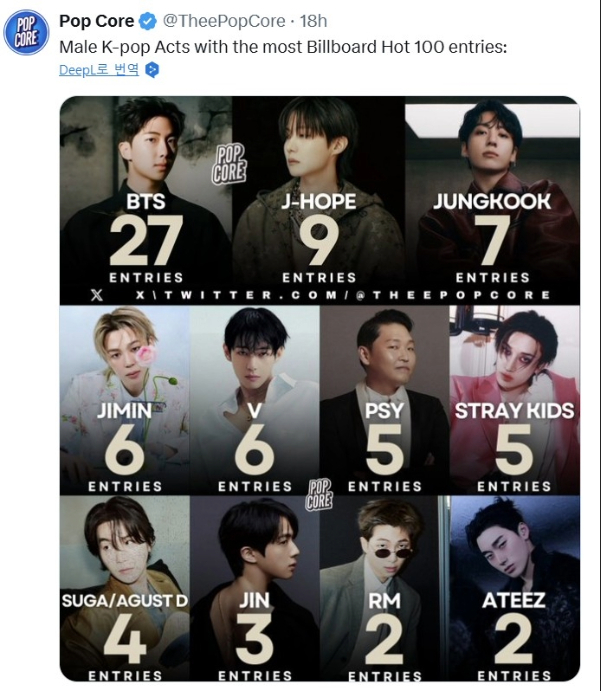This screenshot has width=601, height=691.
Task: Open the 18h post timestamp
Action: point(314,21)
